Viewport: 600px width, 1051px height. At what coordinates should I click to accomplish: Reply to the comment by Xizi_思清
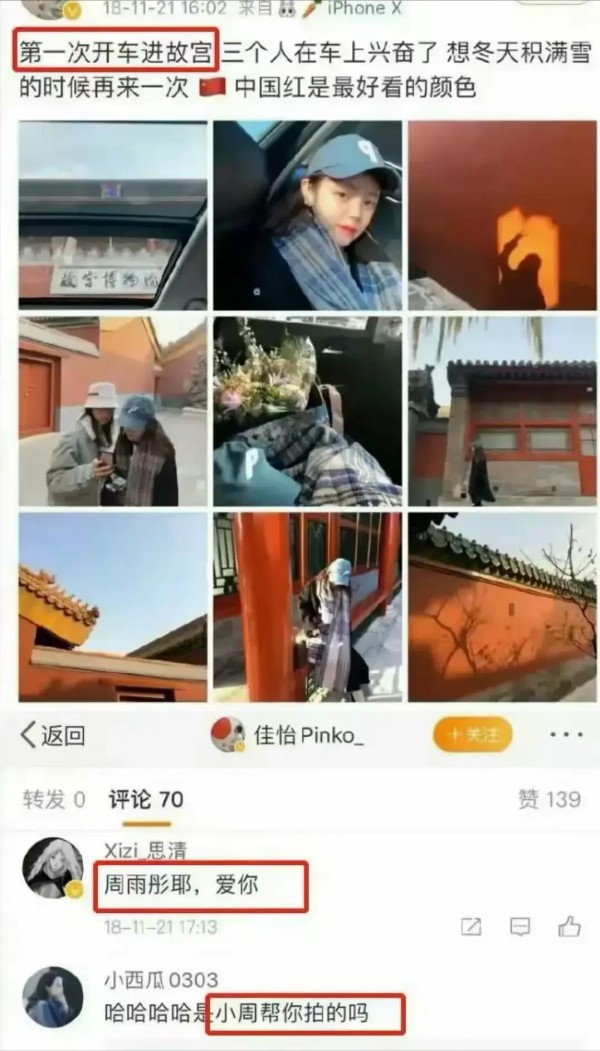point(520,927)
